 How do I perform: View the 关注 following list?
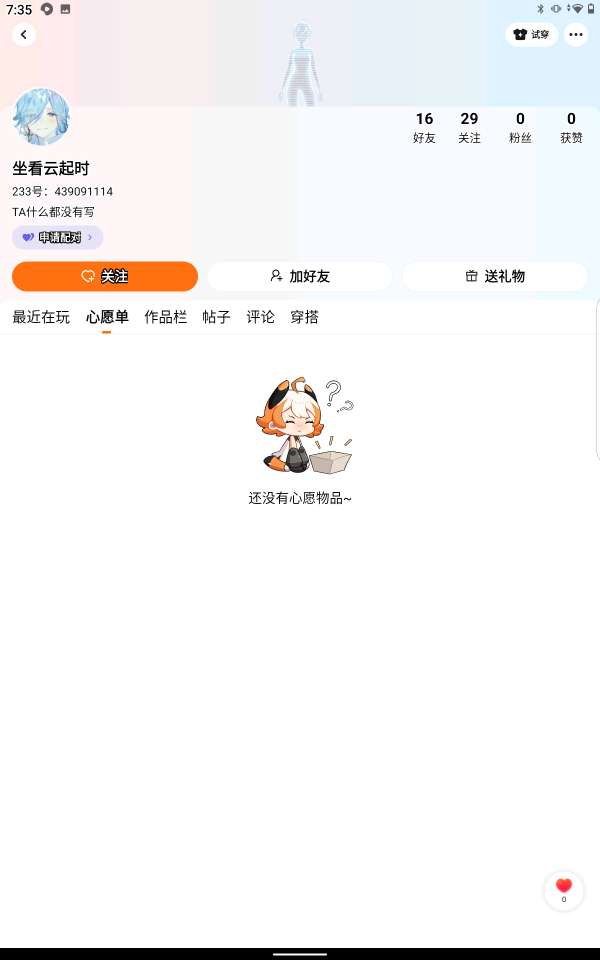(x=469, y=128)
